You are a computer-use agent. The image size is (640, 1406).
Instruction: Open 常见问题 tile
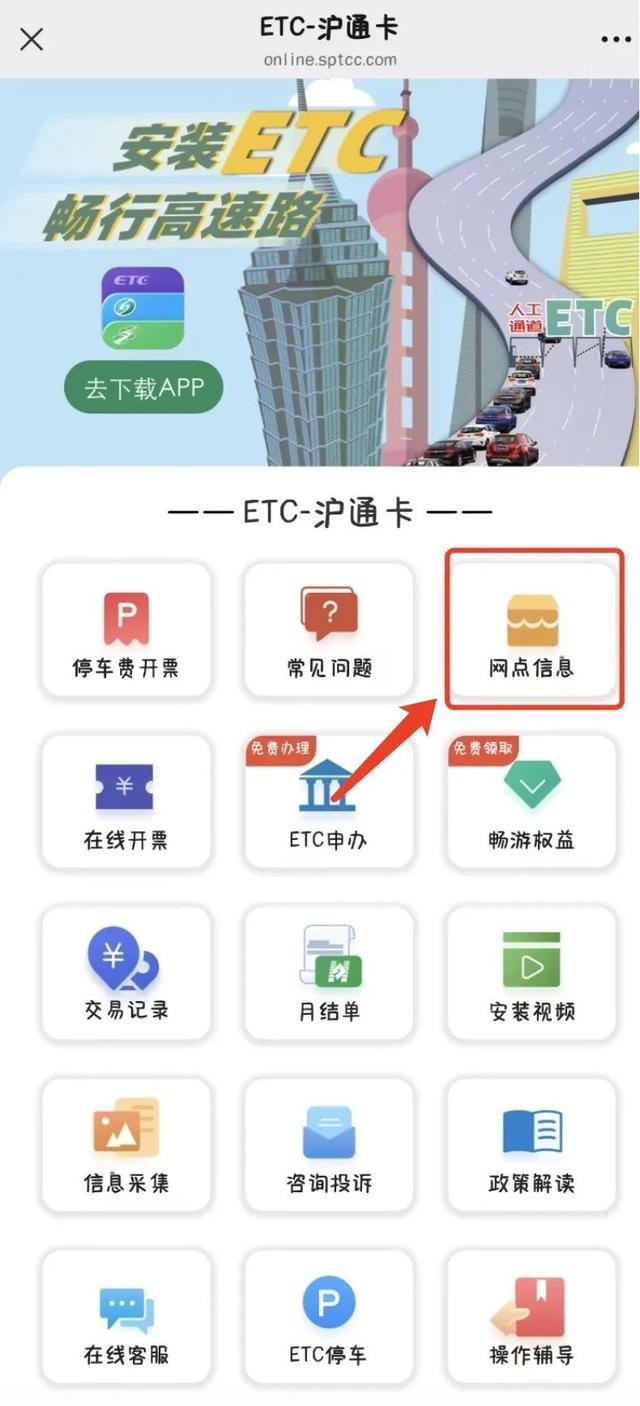click(x=329, y=630)
